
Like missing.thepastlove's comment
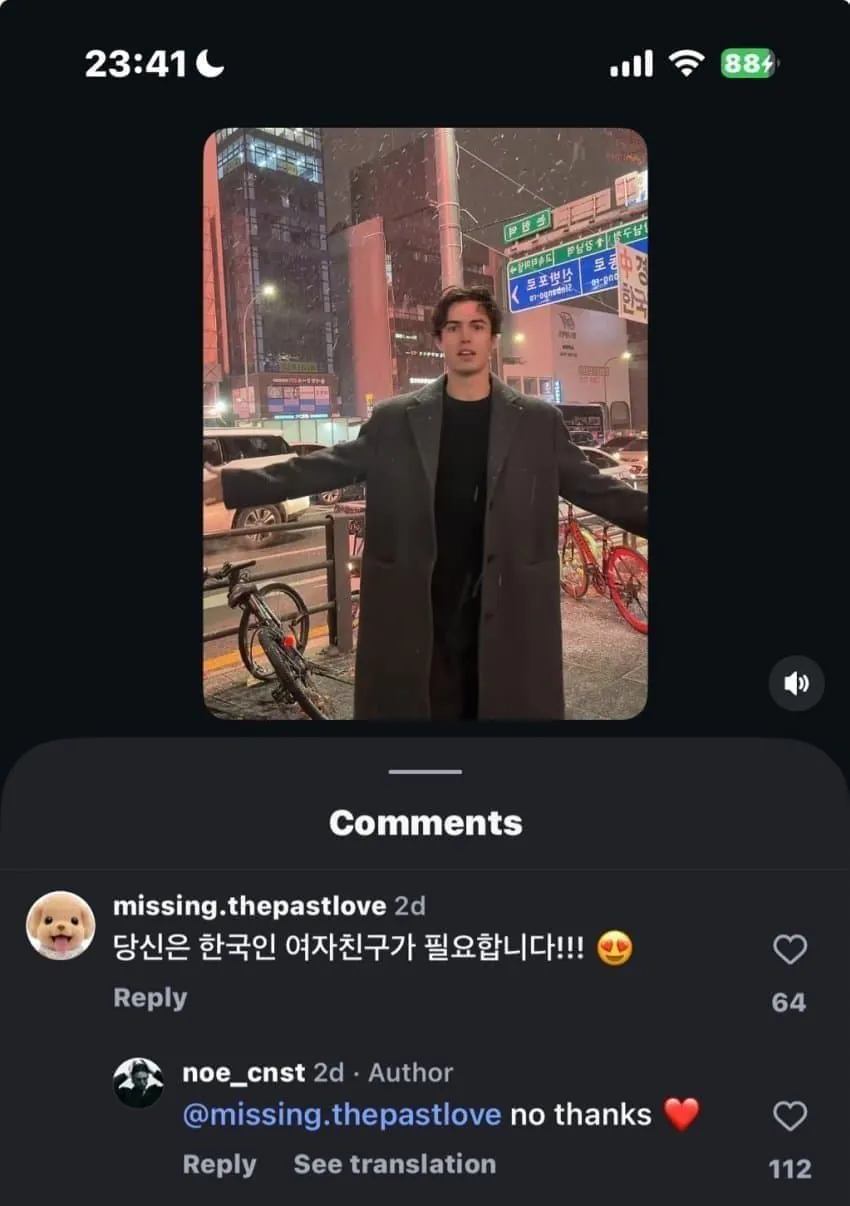[x=790, y=949]
